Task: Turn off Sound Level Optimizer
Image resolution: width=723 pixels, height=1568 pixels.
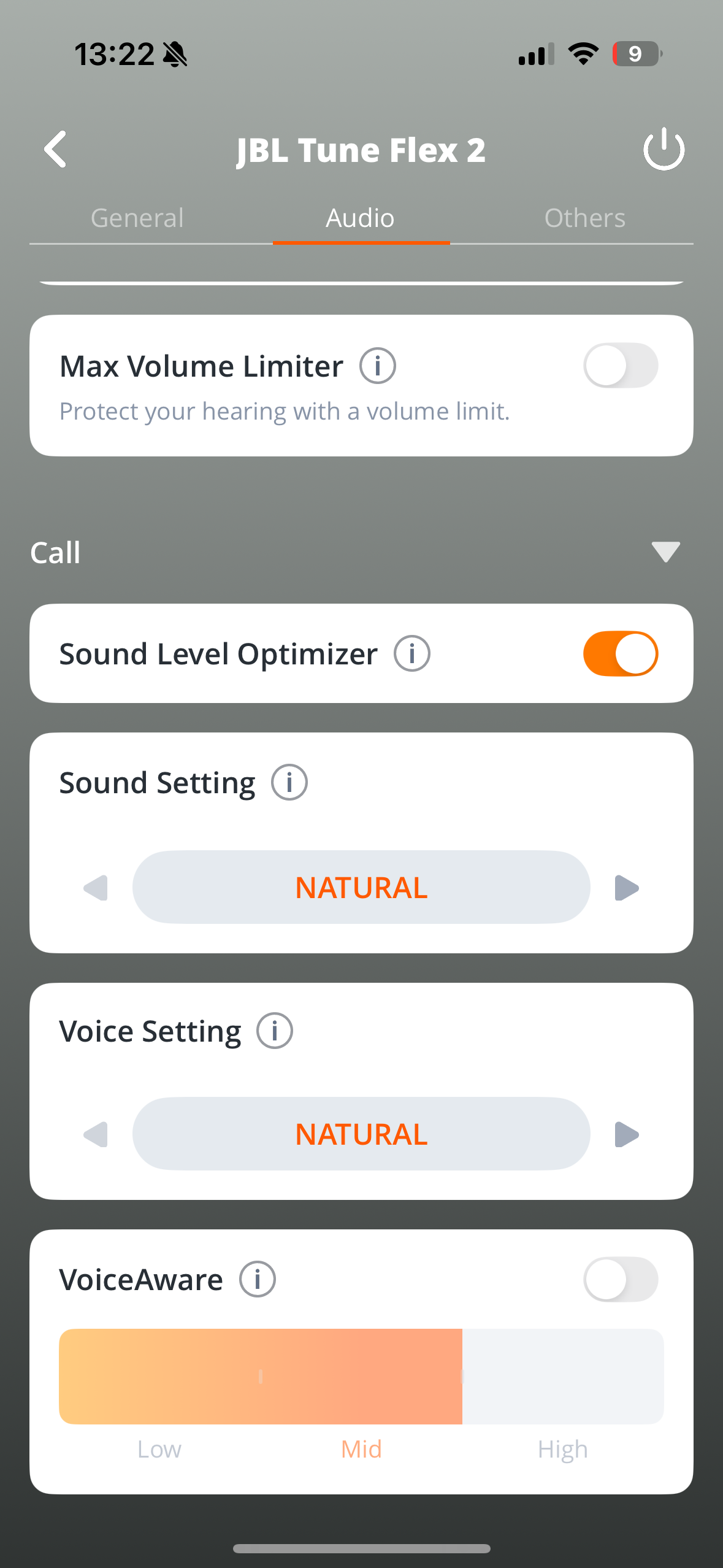Action: tap(620, 654)
